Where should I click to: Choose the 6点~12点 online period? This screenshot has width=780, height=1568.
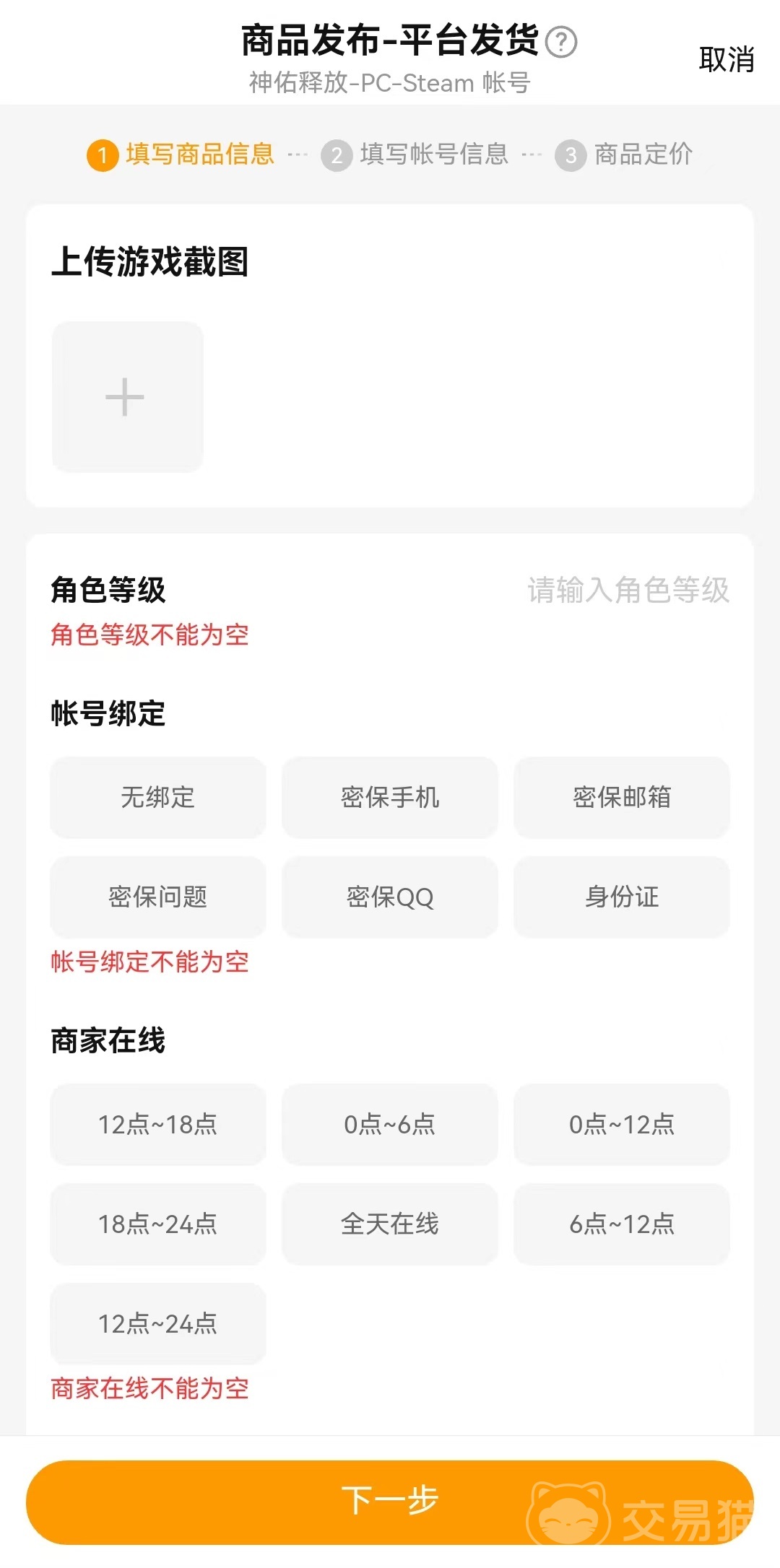coord(621,1224)
